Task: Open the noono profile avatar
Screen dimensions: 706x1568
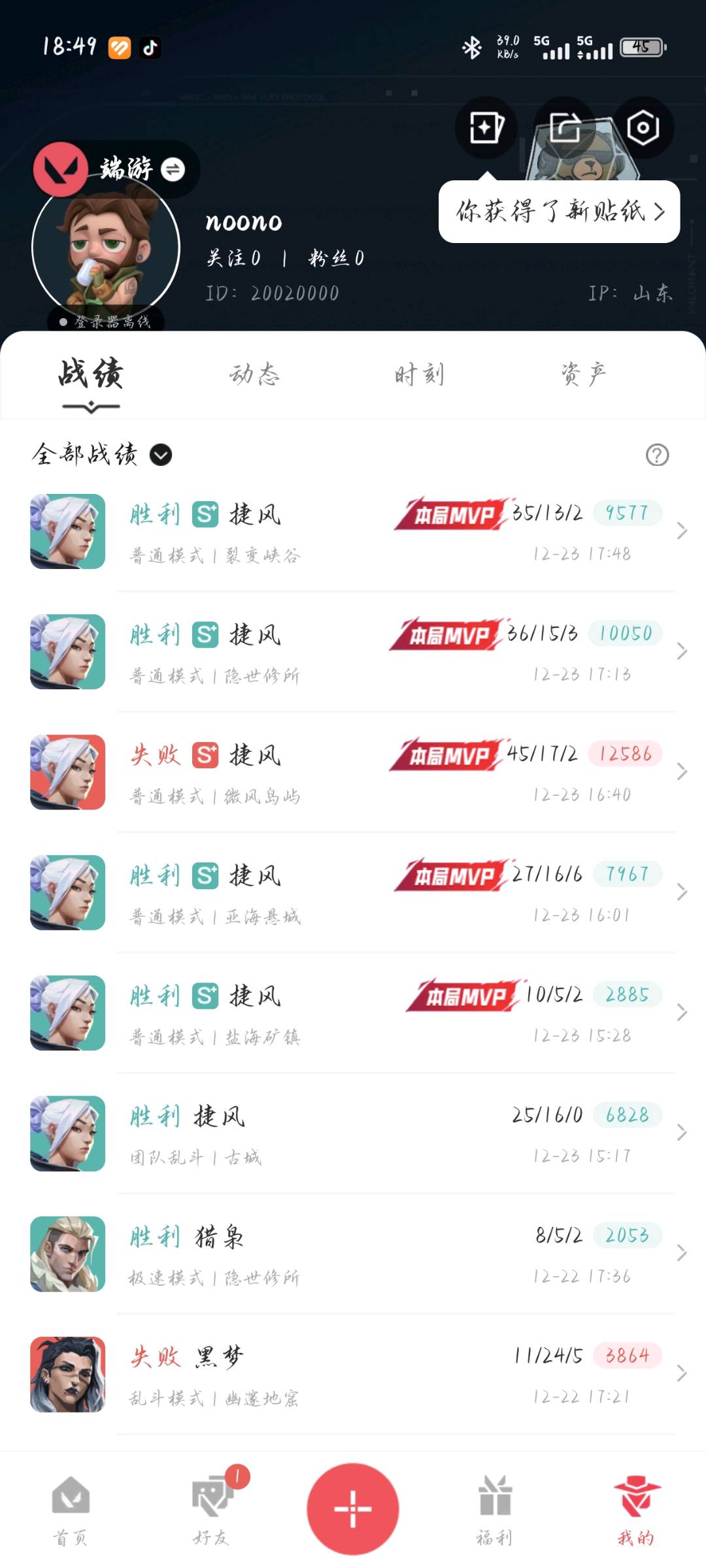Action: [106, 248]
